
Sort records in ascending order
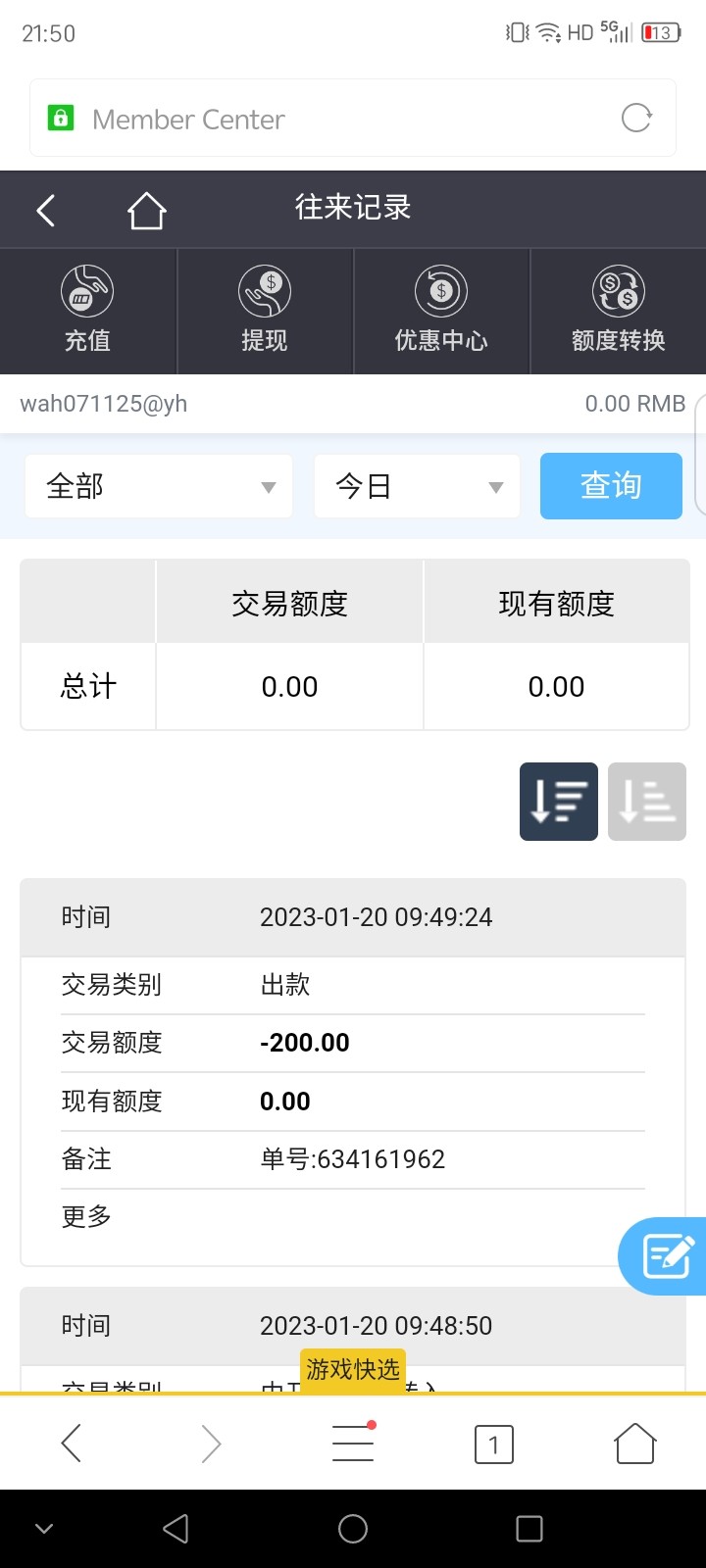coord(646,802)
